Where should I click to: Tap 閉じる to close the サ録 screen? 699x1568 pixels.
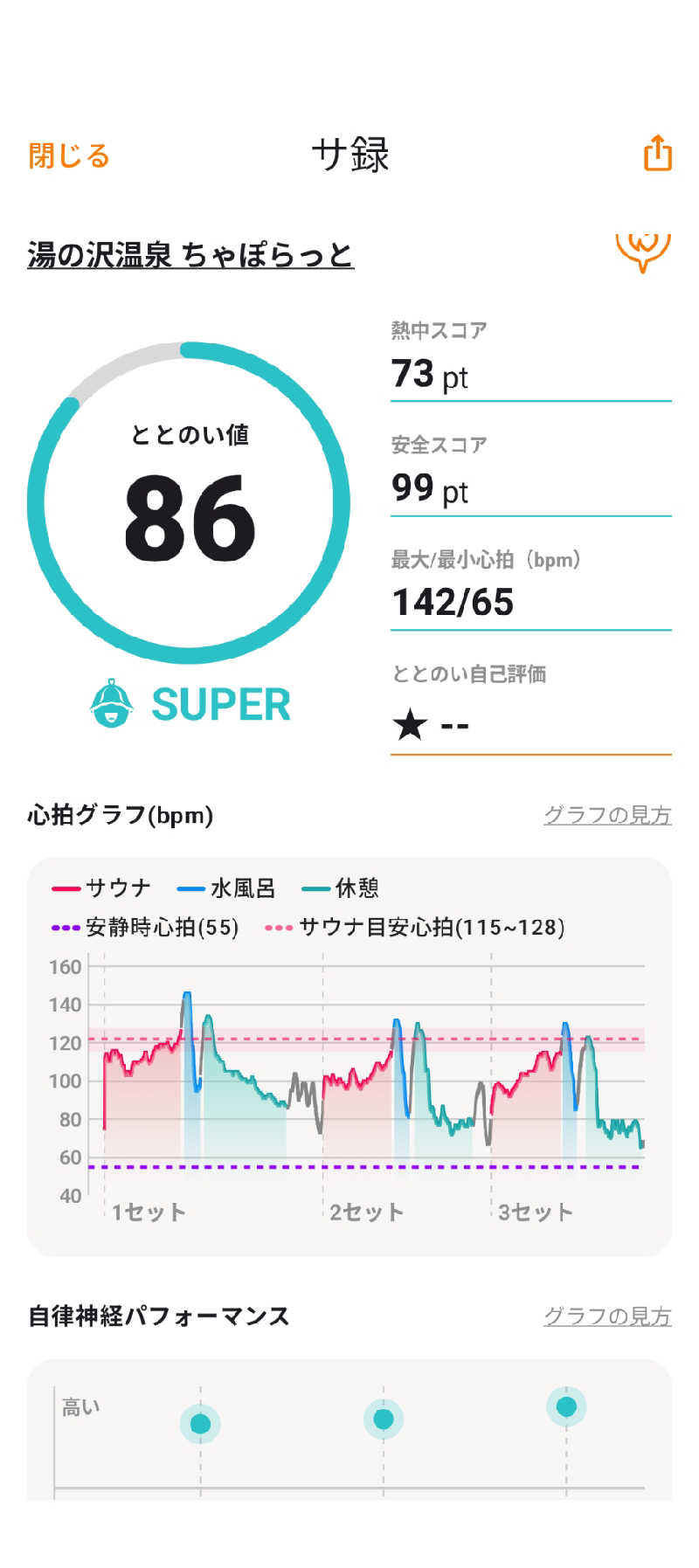coord(69,156)
